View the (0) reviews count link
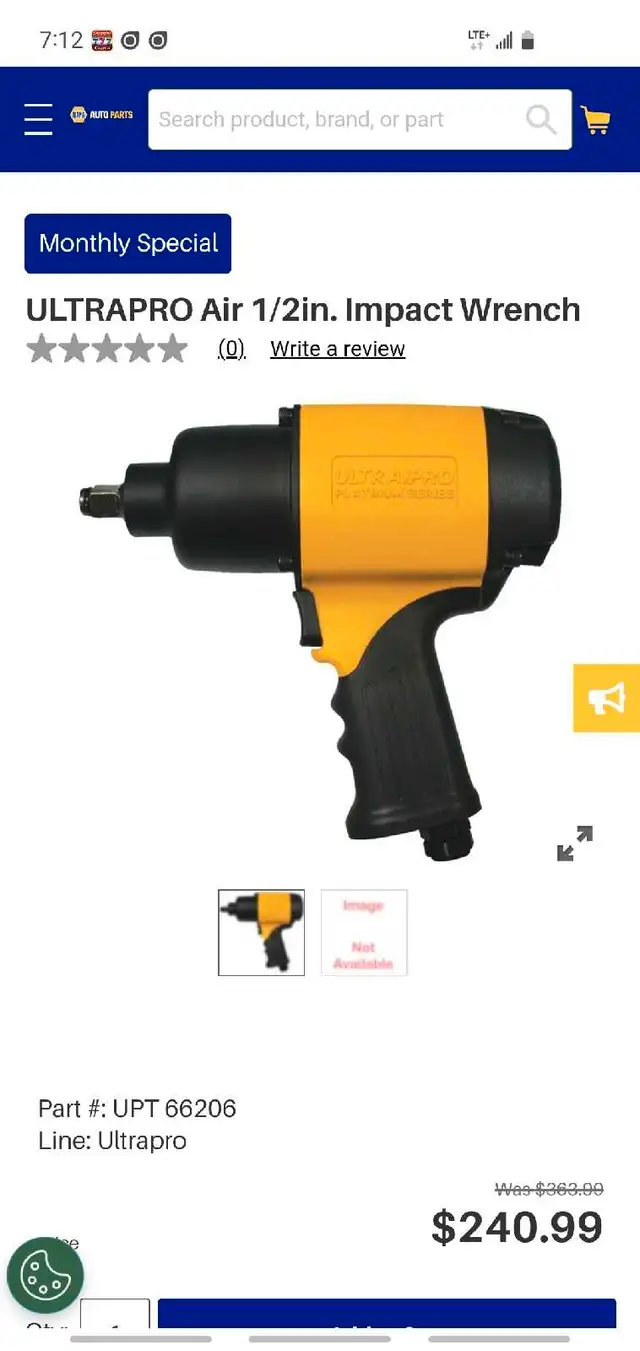This screenshot has width=640, height=1351. (231, 349)
